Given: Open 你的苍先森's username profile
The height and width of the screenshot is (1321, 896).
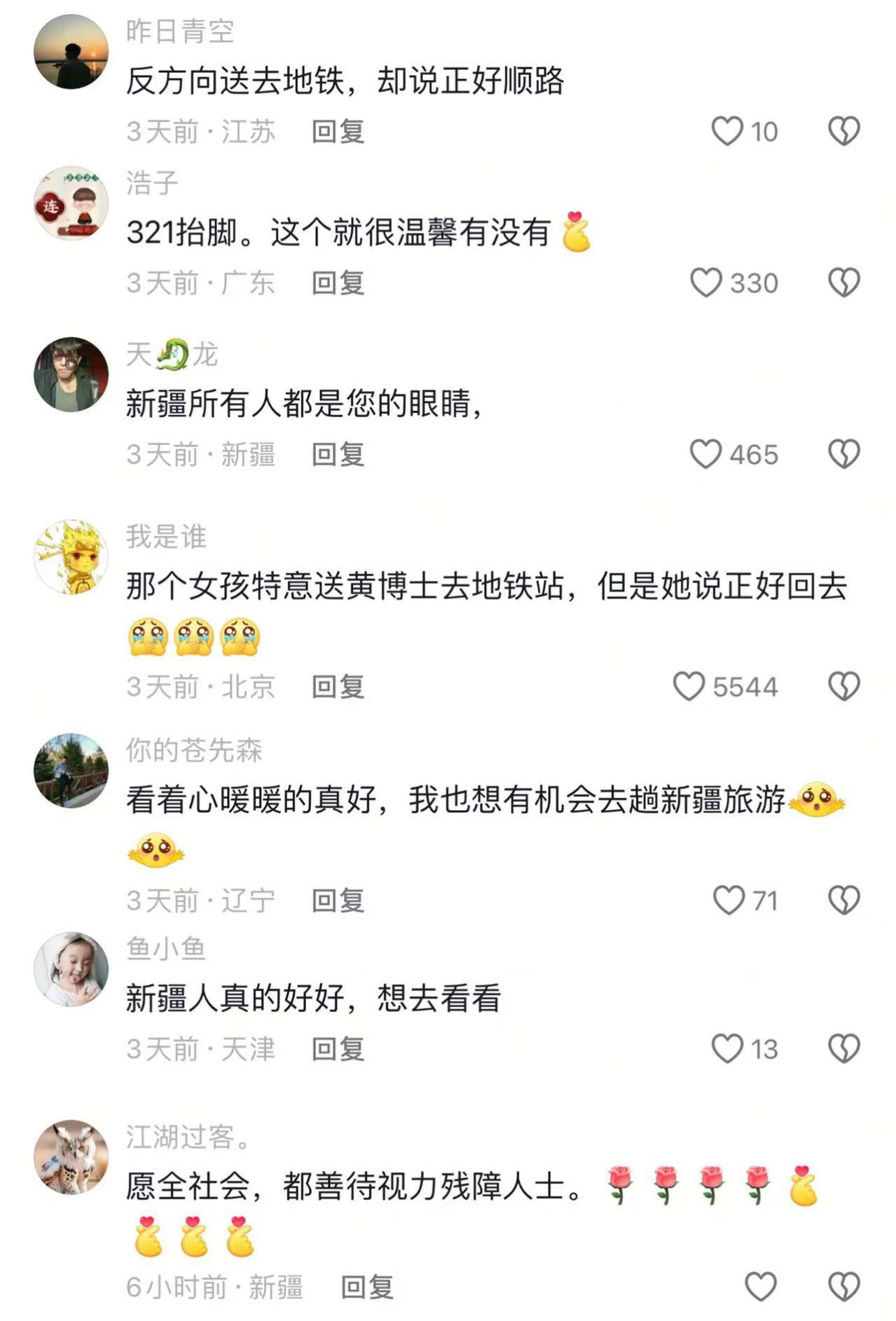Looking at the screenshot, I should 194,750.
